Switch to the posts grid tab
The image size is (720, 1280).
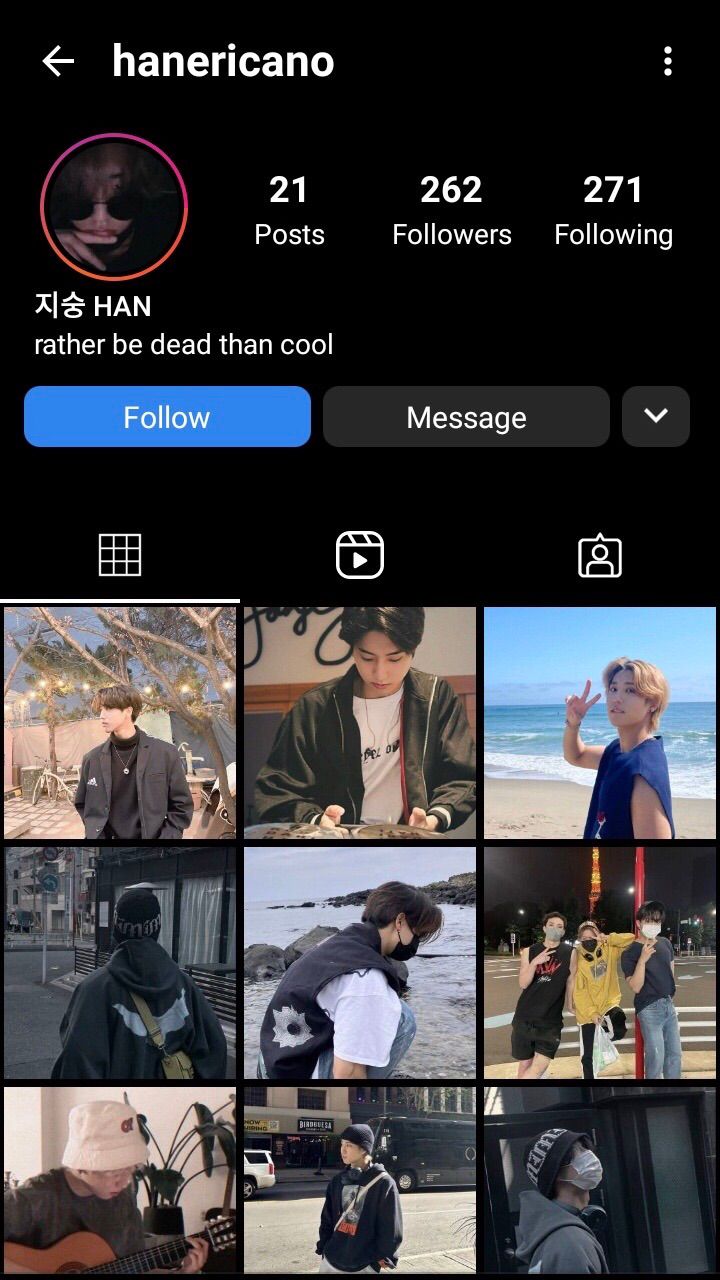(x=120, y=555)
